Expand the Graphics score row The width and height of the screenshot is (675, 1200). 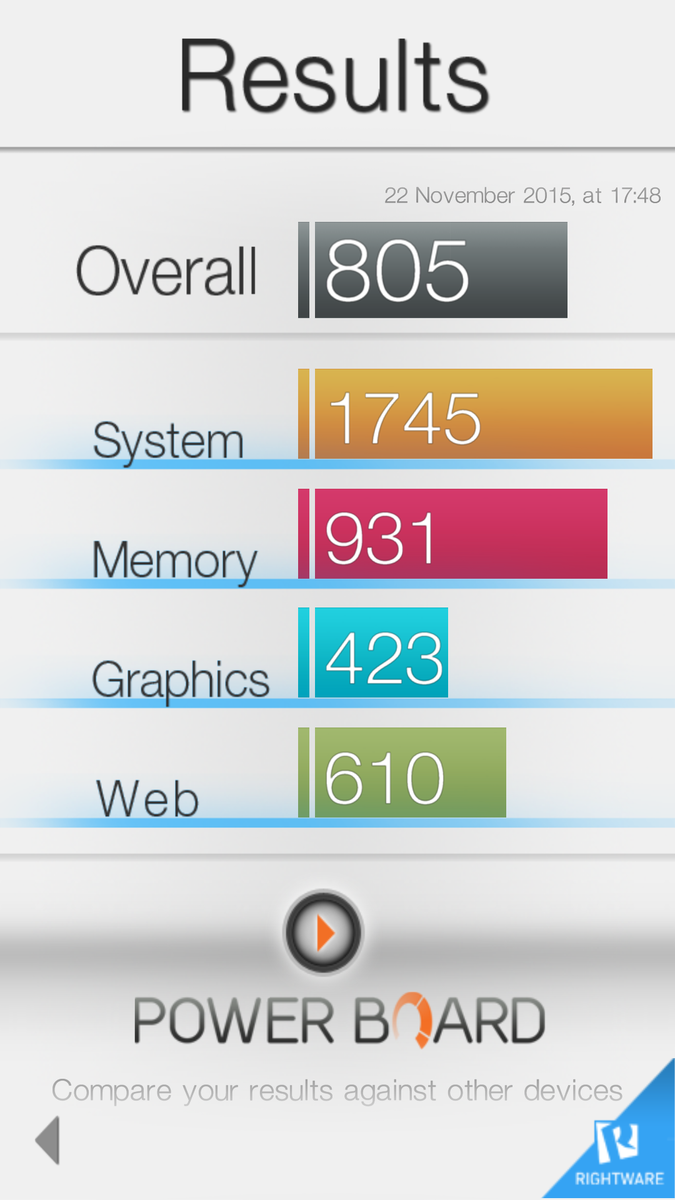(x=337, y=653)
